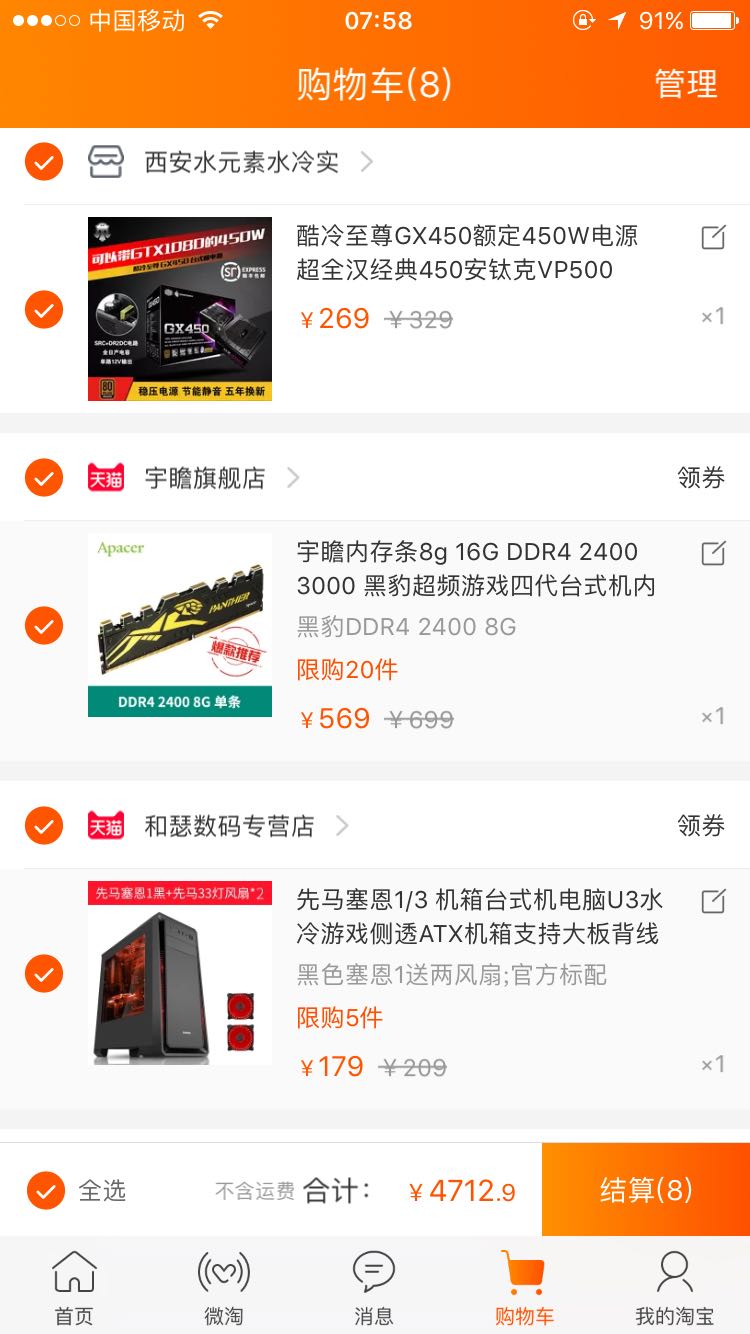Open the 消息 messages tab
Screen dimensions: 750x1334
click(374, 1288)
